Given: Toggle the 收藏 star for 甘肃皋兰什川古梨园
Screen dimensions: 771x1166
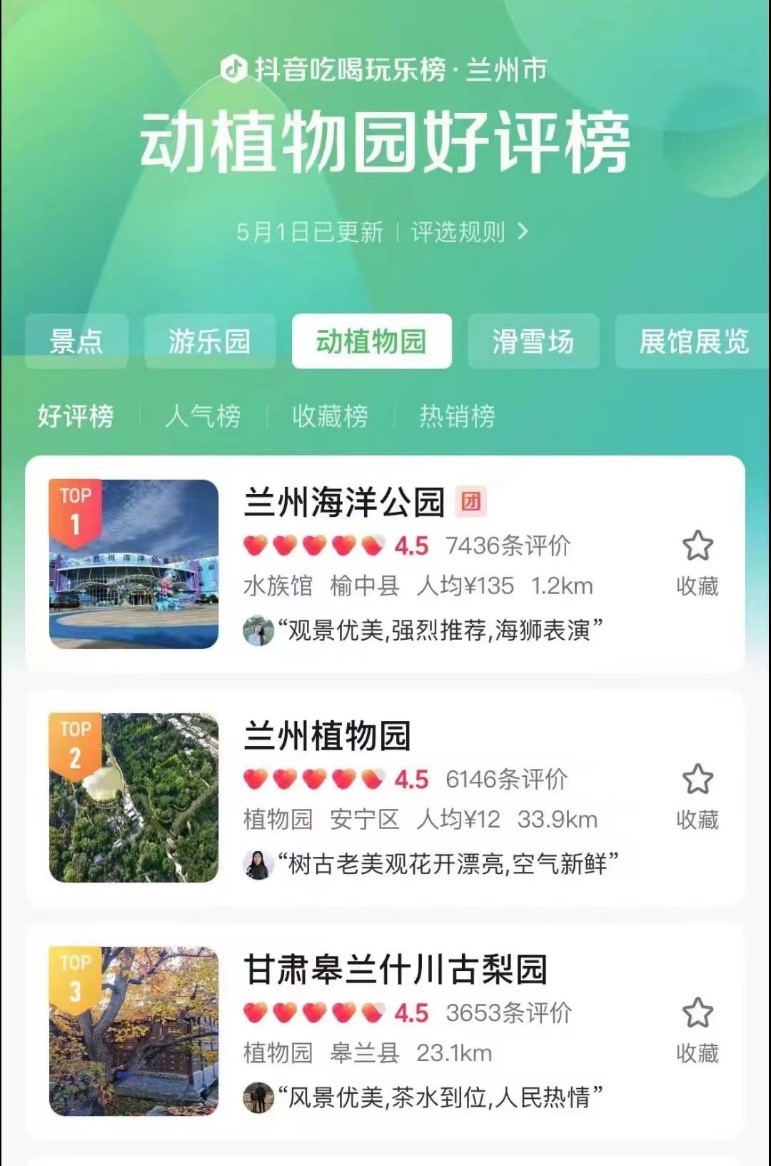Looking at the screenshot, I should click(x=700, y=1011).
